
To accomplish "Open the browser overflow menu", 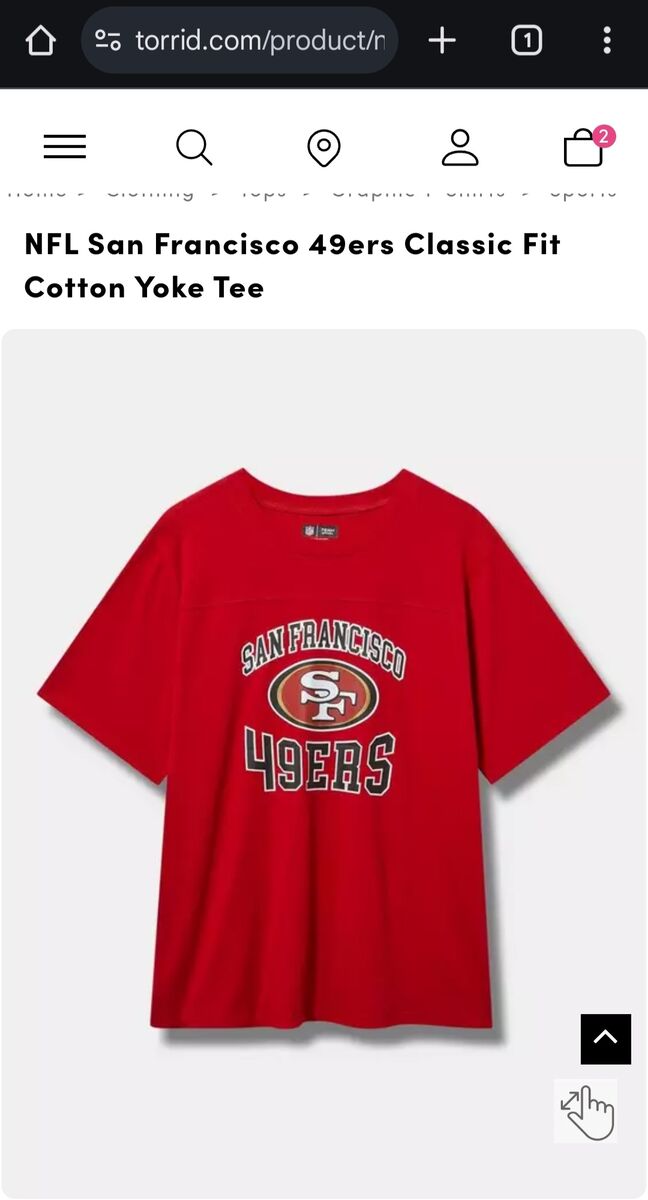I will [x=607, y=41].
